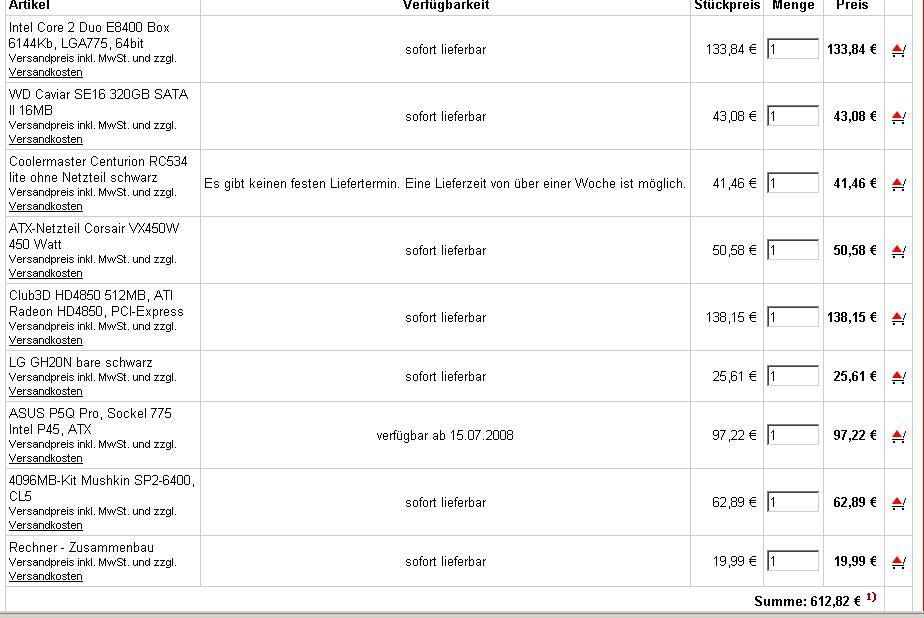Edit quantity for ASUS P5Q Pro

click(793, 435)
